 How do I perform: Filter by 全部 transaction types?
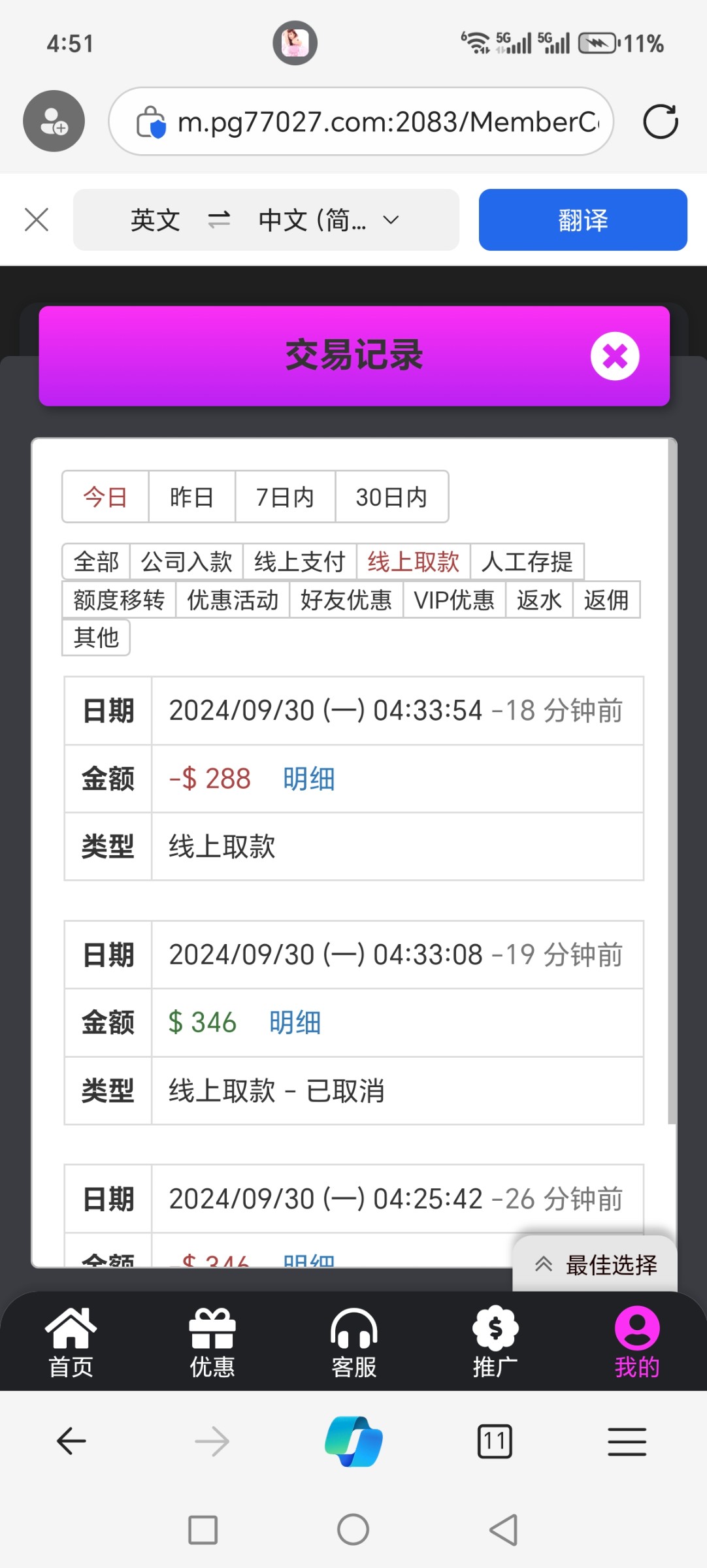[x=96, y=562]
